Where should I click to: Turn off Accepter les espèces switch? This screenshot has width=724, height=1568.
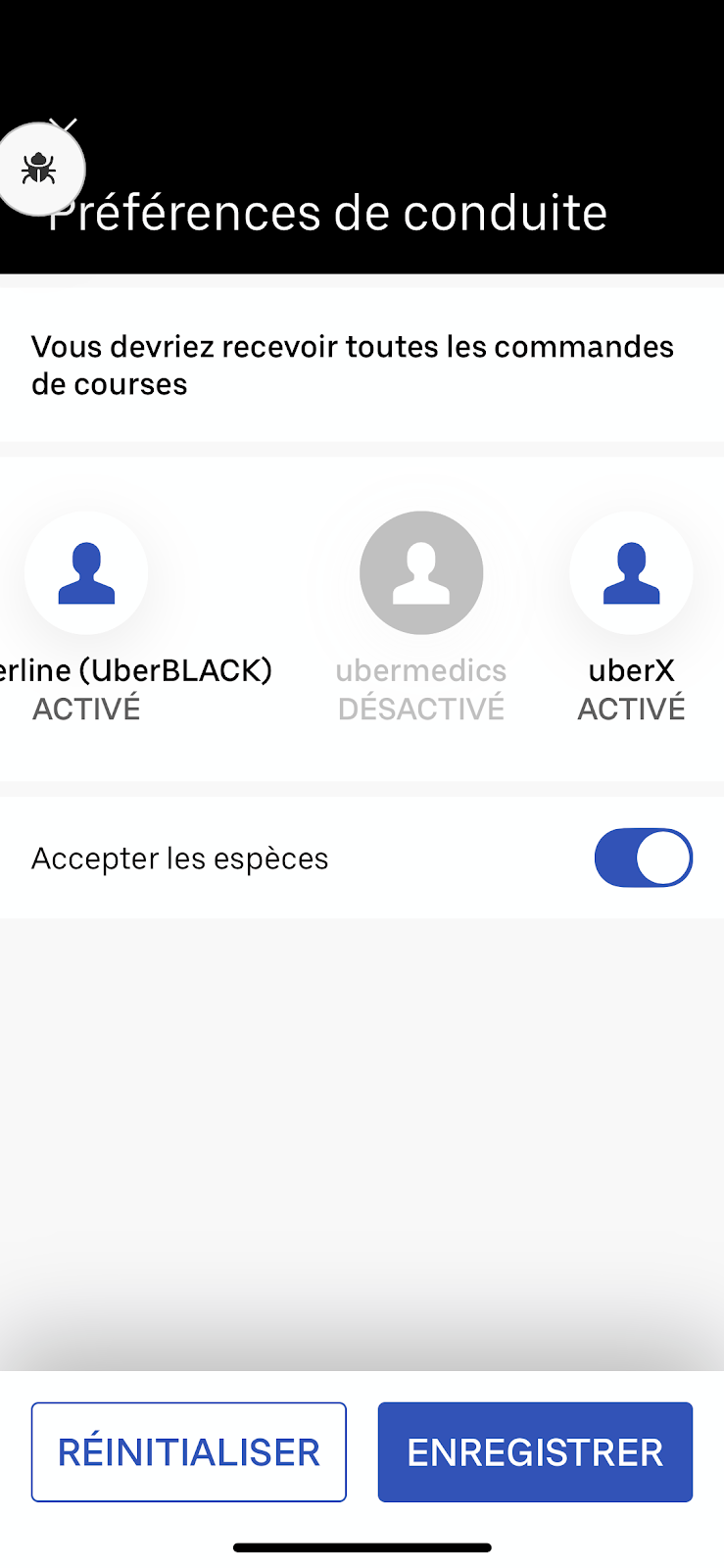[643, 857]
